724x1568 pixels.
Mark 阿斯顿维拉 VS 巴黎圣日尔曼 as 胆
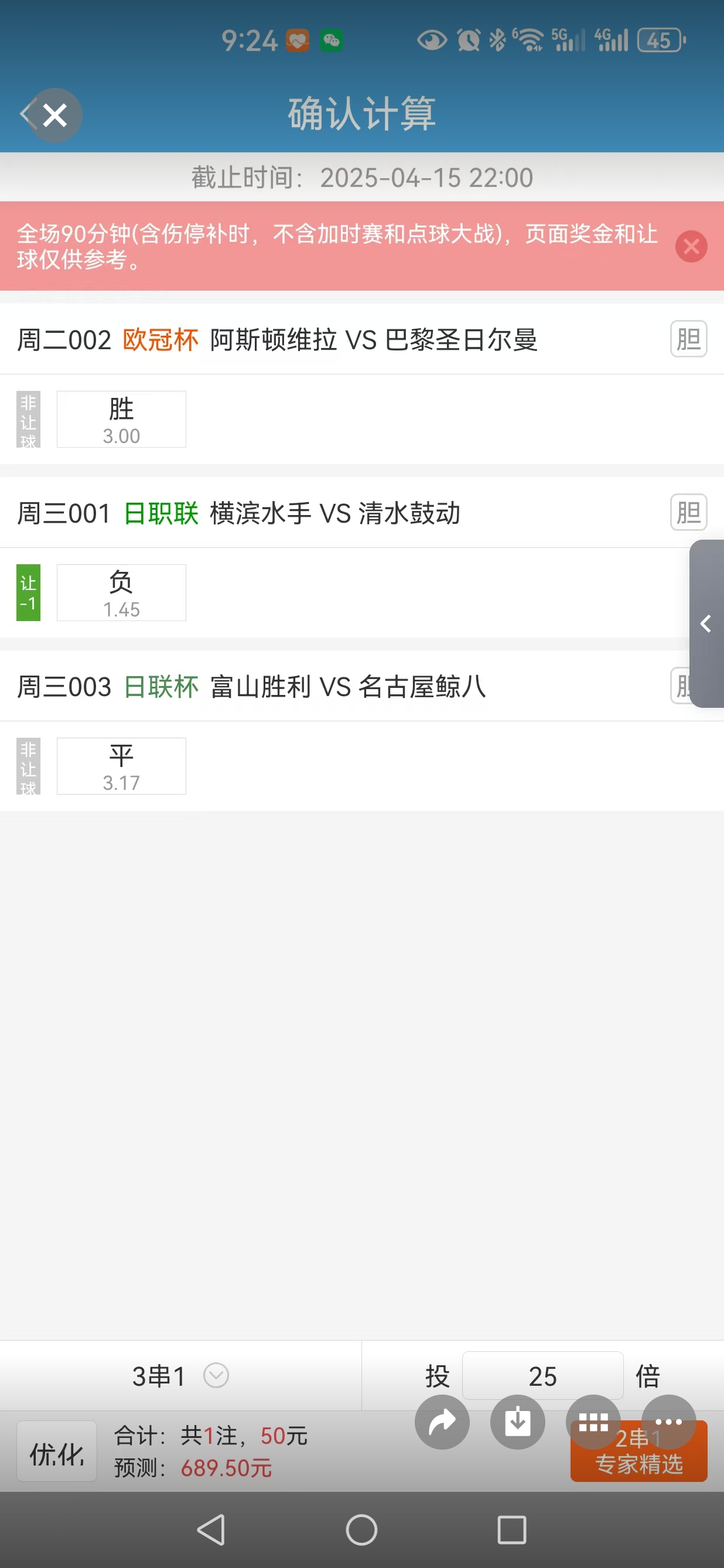coord(688,339)
